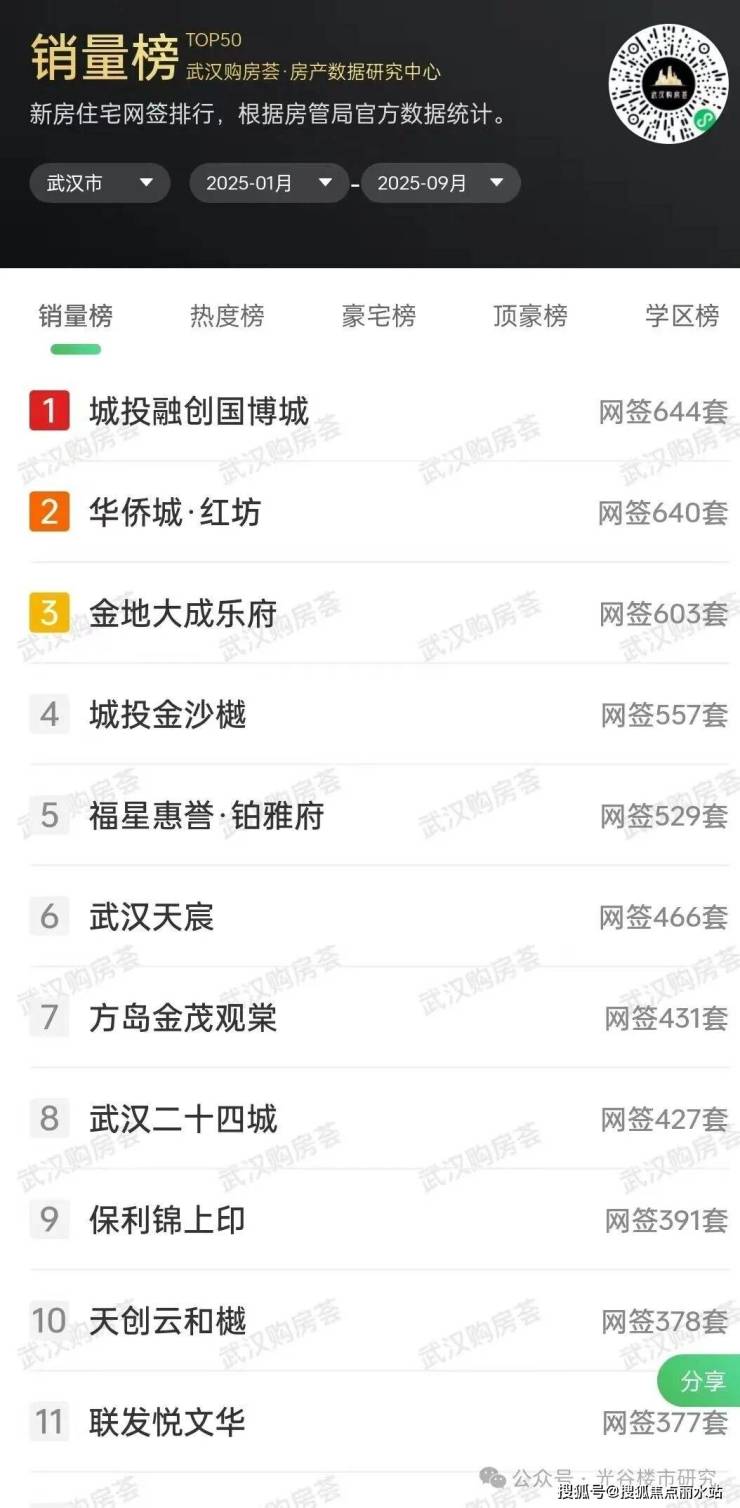View 武汉天宸 project details
740x1508 pixels.
(152, 917)
